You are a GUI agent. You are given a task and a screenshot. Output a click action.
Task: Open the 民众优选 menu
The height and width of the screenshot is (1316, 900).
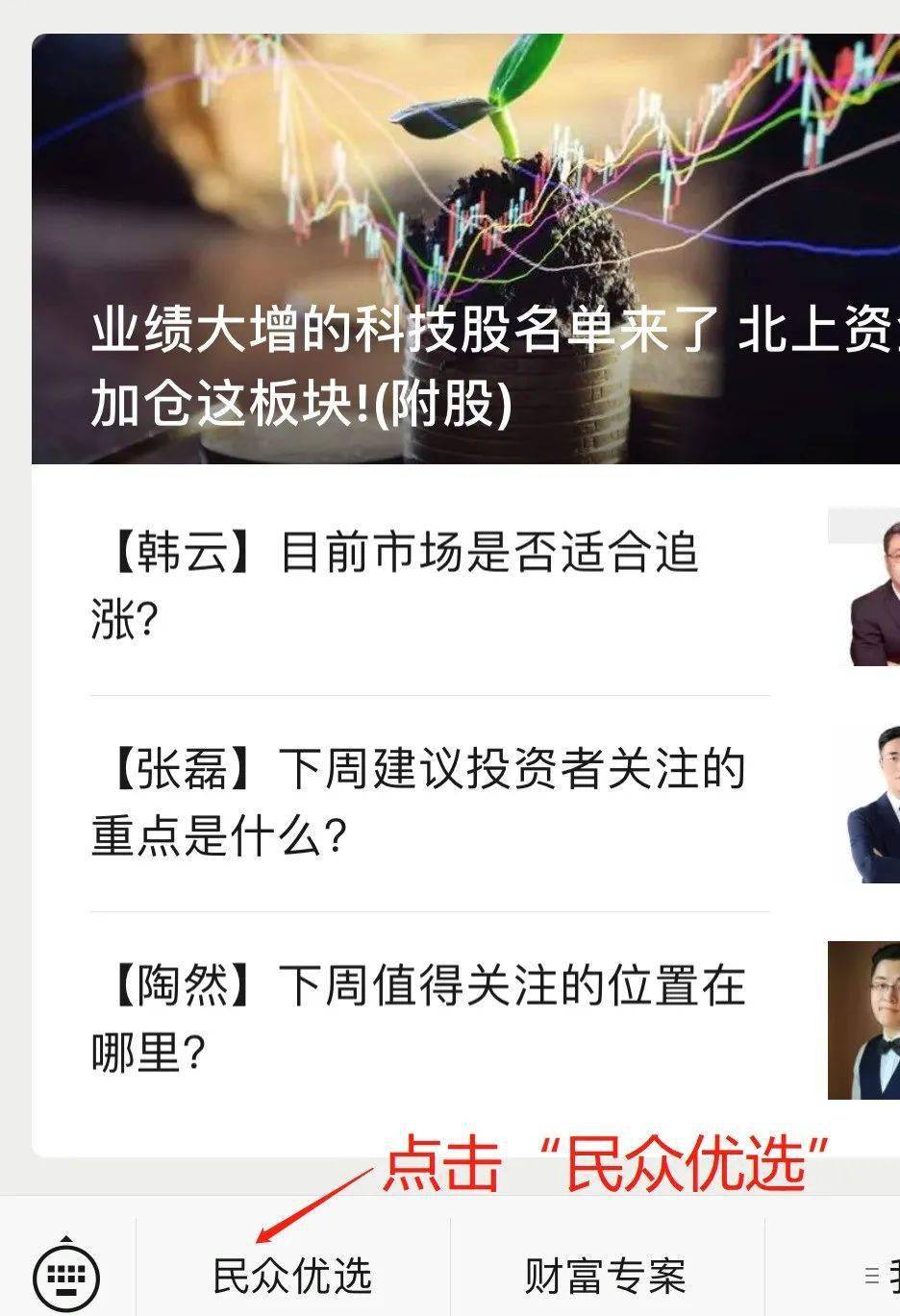[292, 1276]
